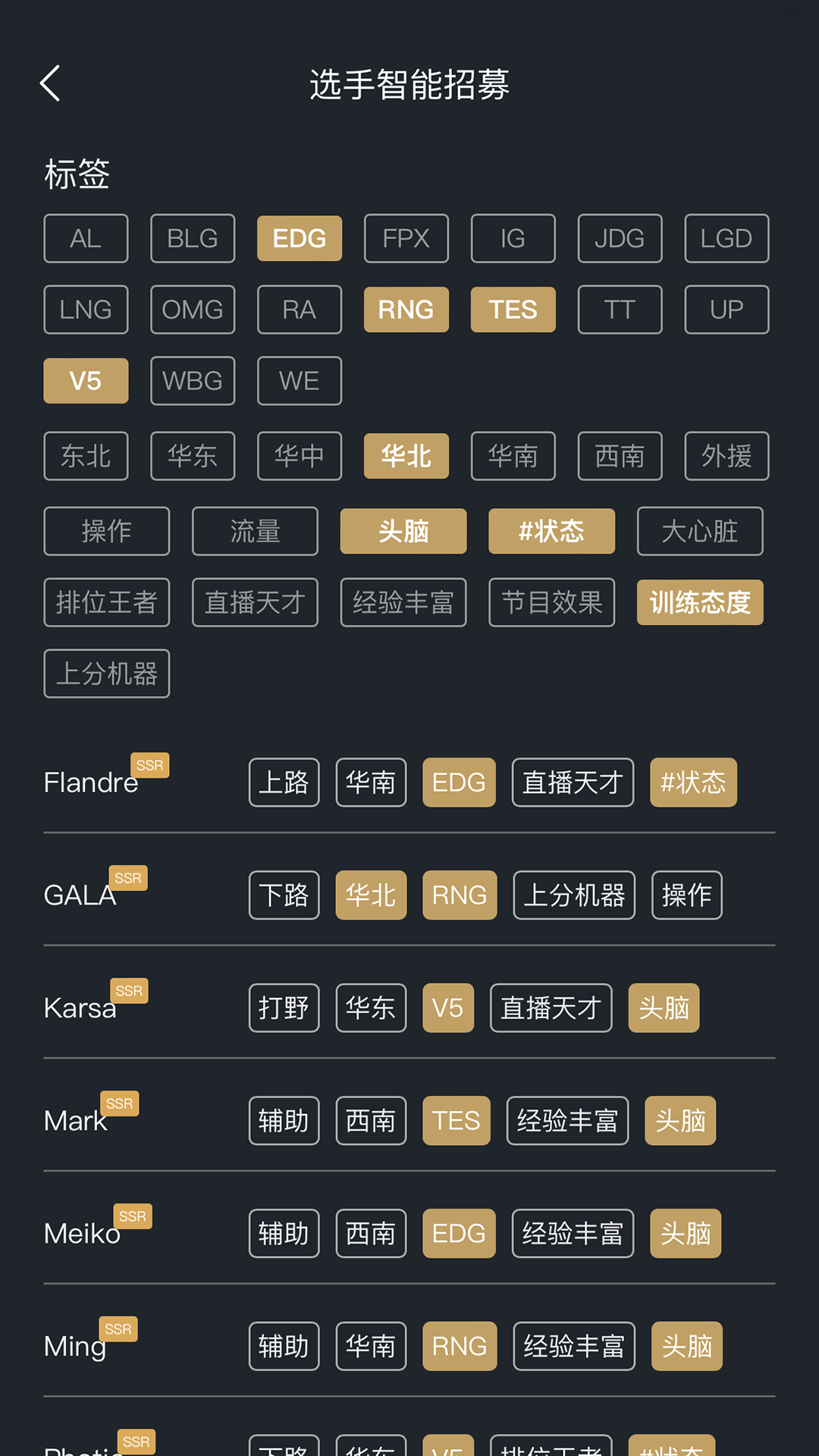Enable the 华南 region filter
This screenshot has height=1456, width=819.
point(513,456)
